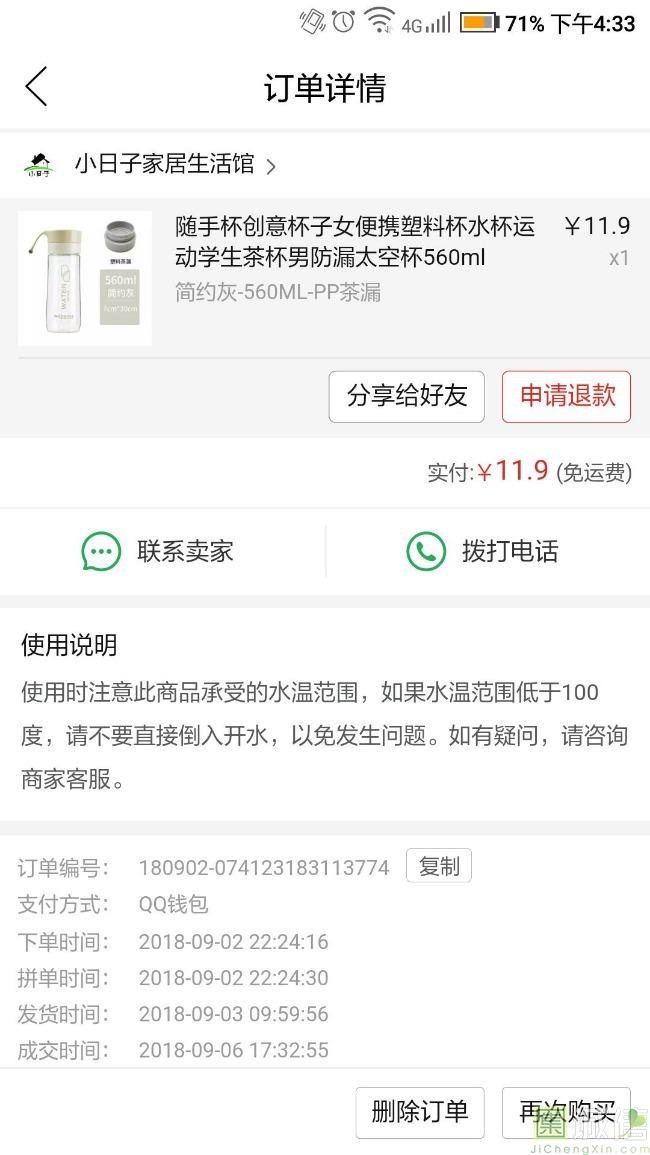Tap 申请退款 to request a refund

coord(566,396)
